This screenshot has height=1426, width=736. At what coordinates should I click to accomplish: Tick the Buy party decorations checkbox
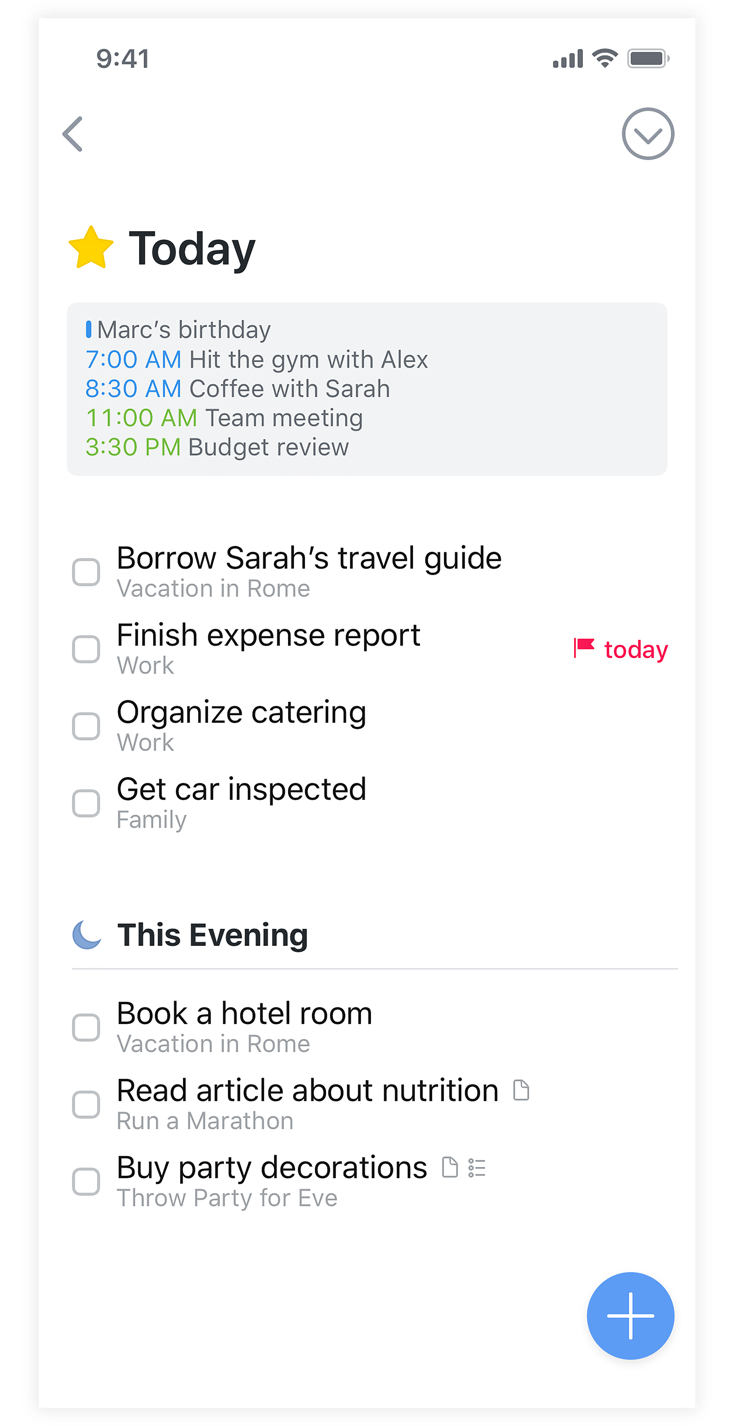(x=87, y=1181)
